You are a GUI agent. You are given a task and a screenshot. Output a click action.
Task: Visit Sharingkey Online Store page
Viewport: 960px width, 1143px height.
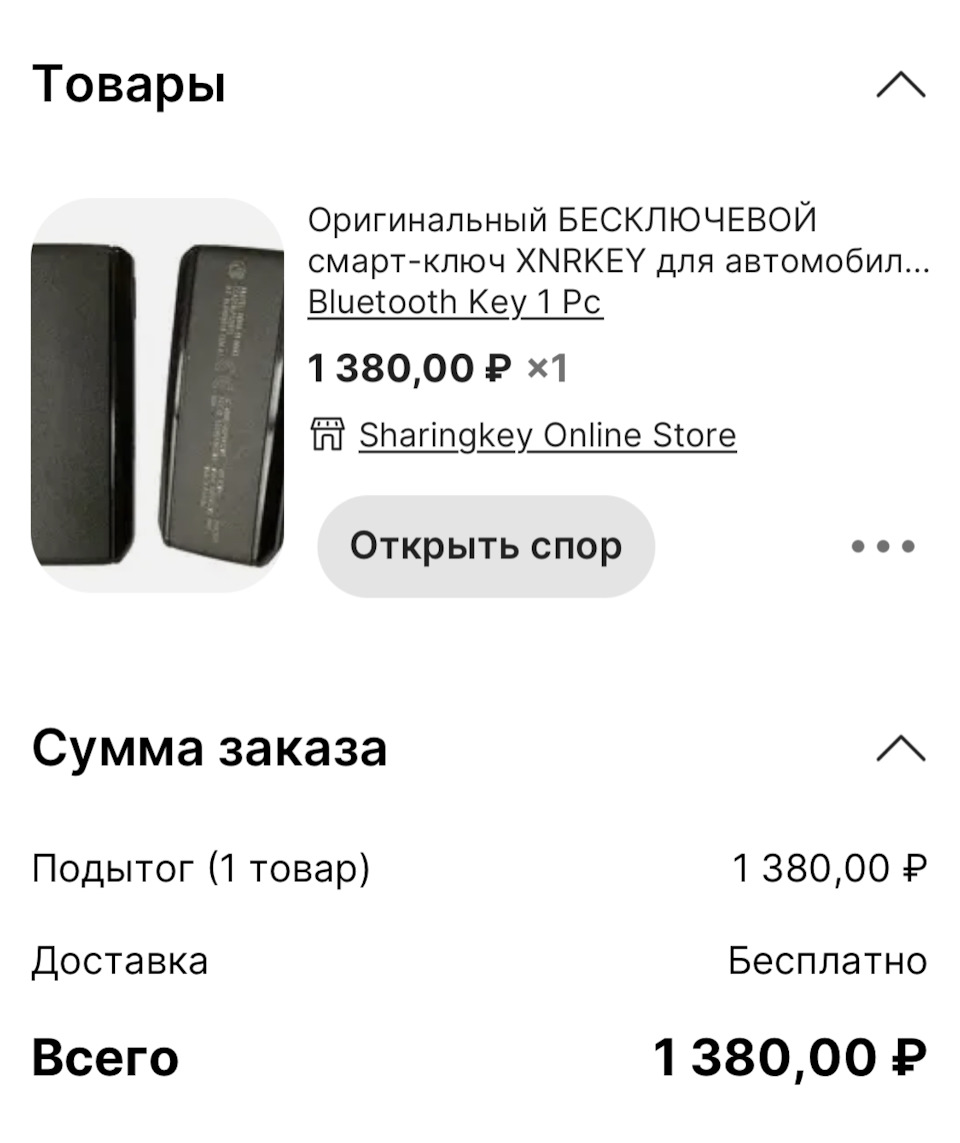tap(546, 435)
